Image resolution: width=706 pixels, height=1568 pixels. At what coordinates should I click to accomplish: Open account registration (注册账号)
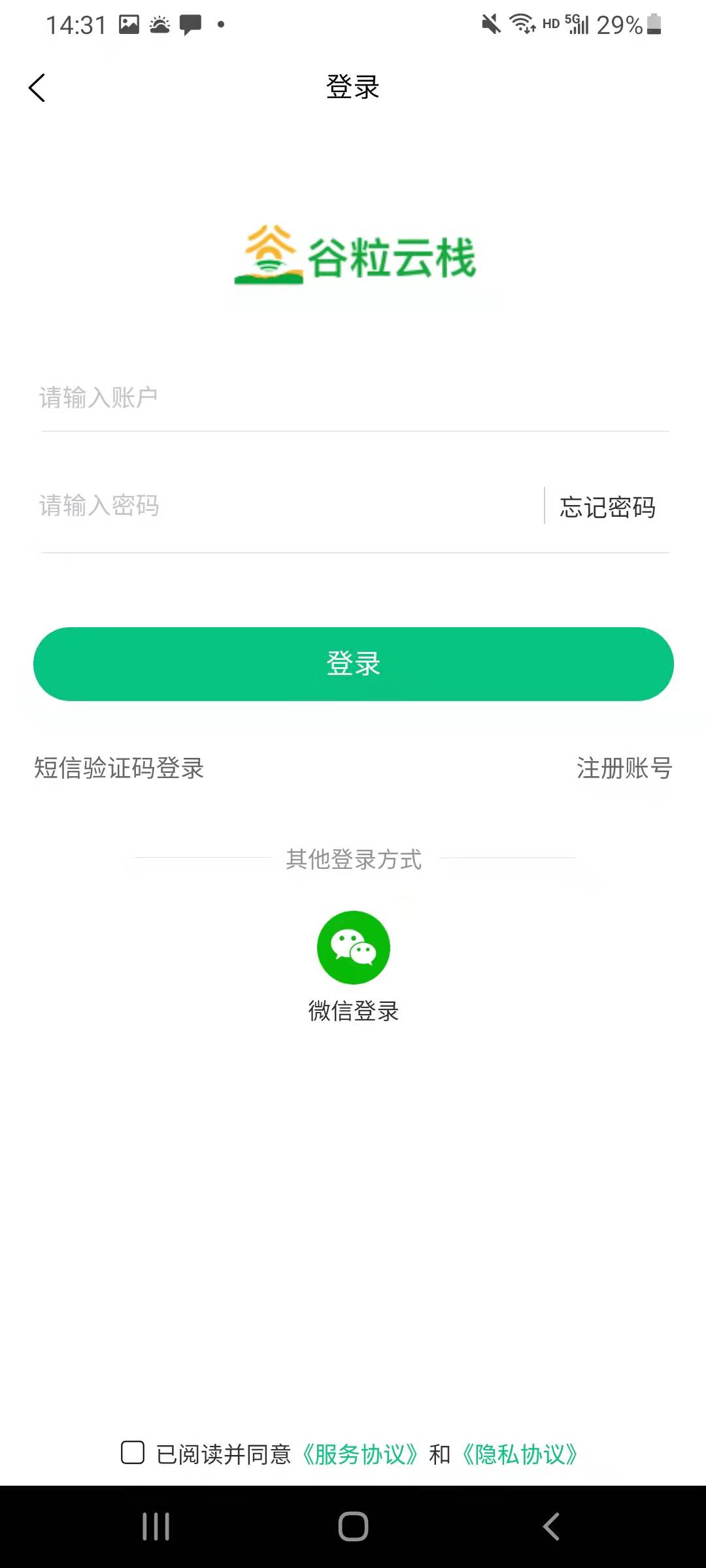[x=624, y=768]
